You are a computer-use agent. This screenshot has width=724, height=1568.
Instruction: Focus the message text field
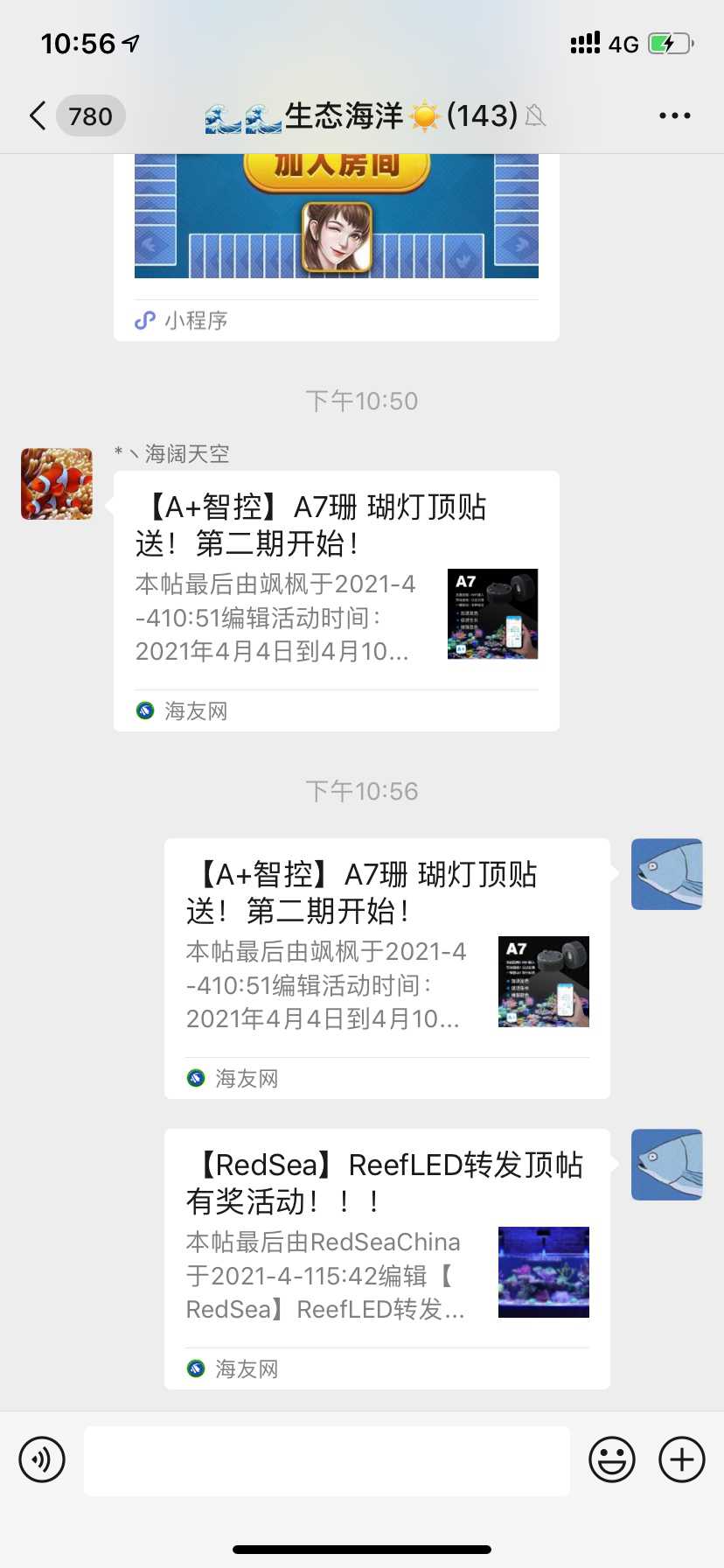(326, 1459)
